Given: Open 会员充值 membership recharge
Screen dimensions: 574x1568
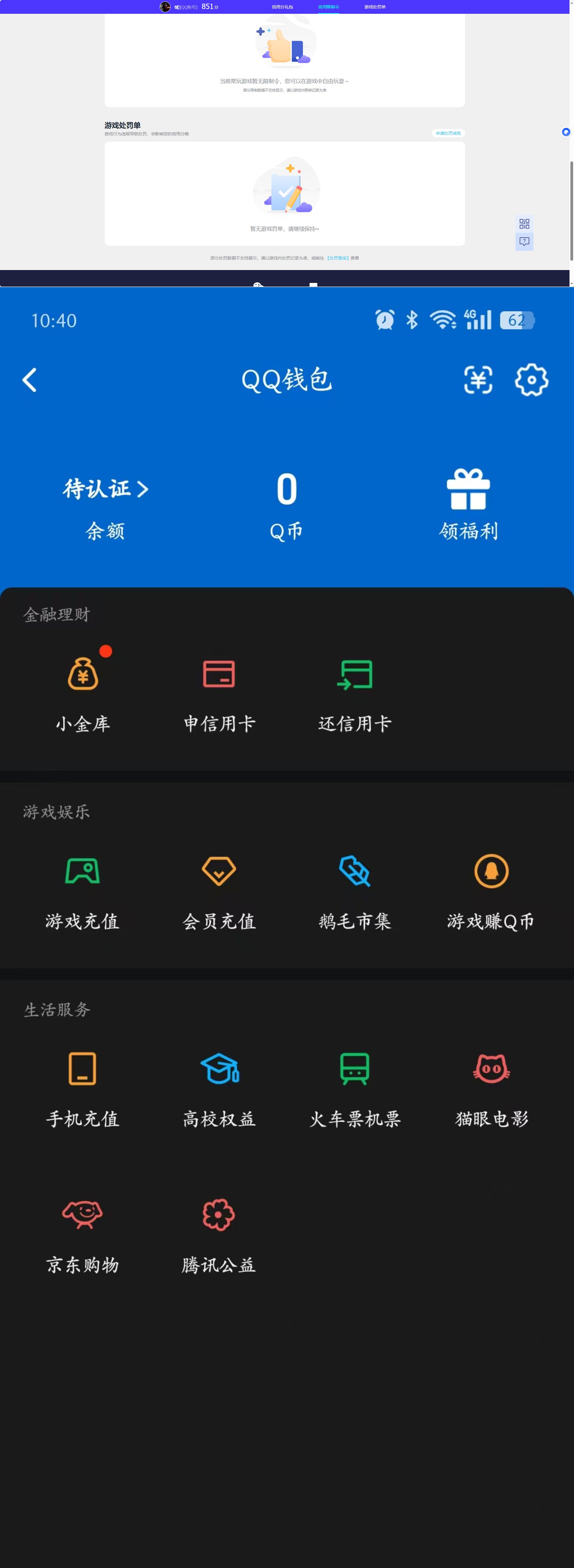Looking at the screenshot, I should tap(218, 889).
